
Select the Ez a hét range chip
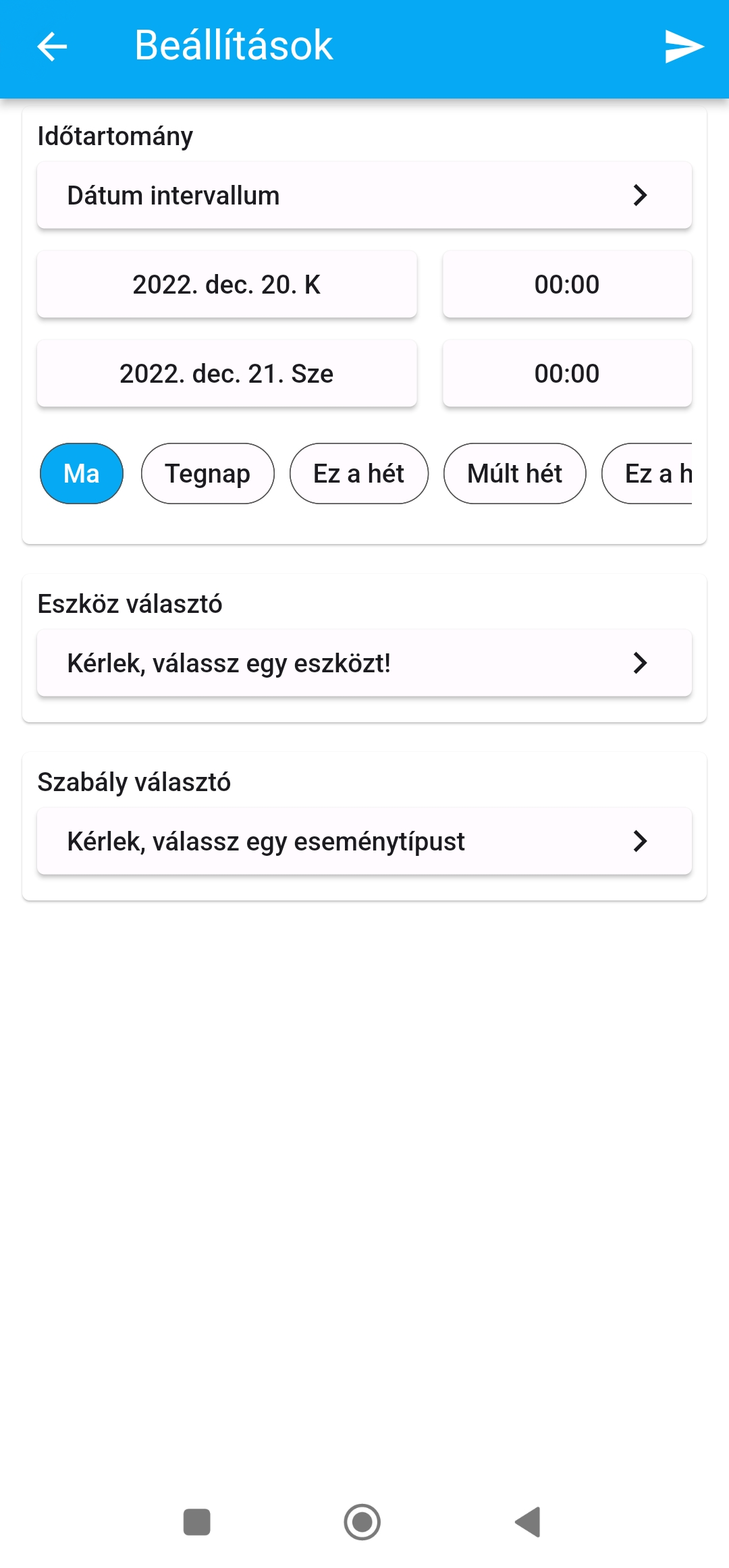click(359, 474)
